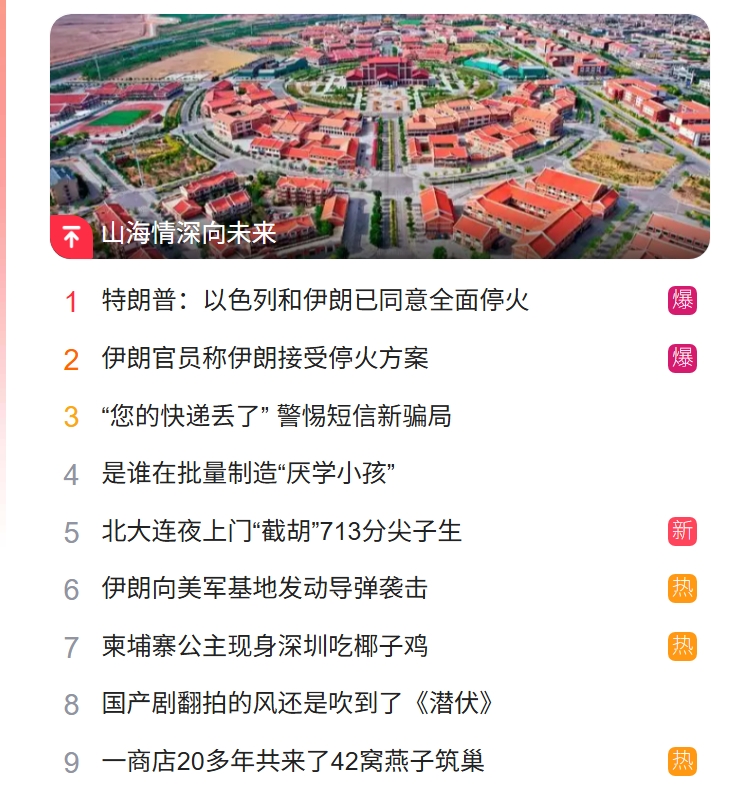
Task: Click the 热 badge on the 伊朗导弹 topic
Action: pos(684,589)
